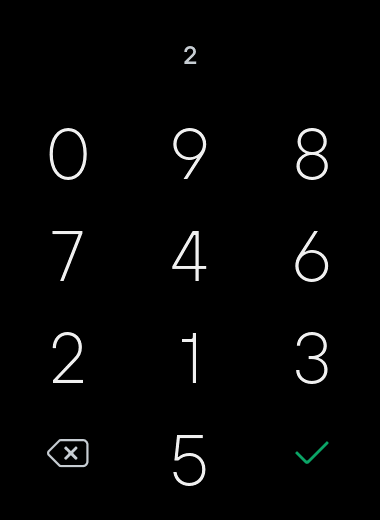This screenshot has width=380, height=520.
Task: Tap the large 2 key
Action: point(68,358)
